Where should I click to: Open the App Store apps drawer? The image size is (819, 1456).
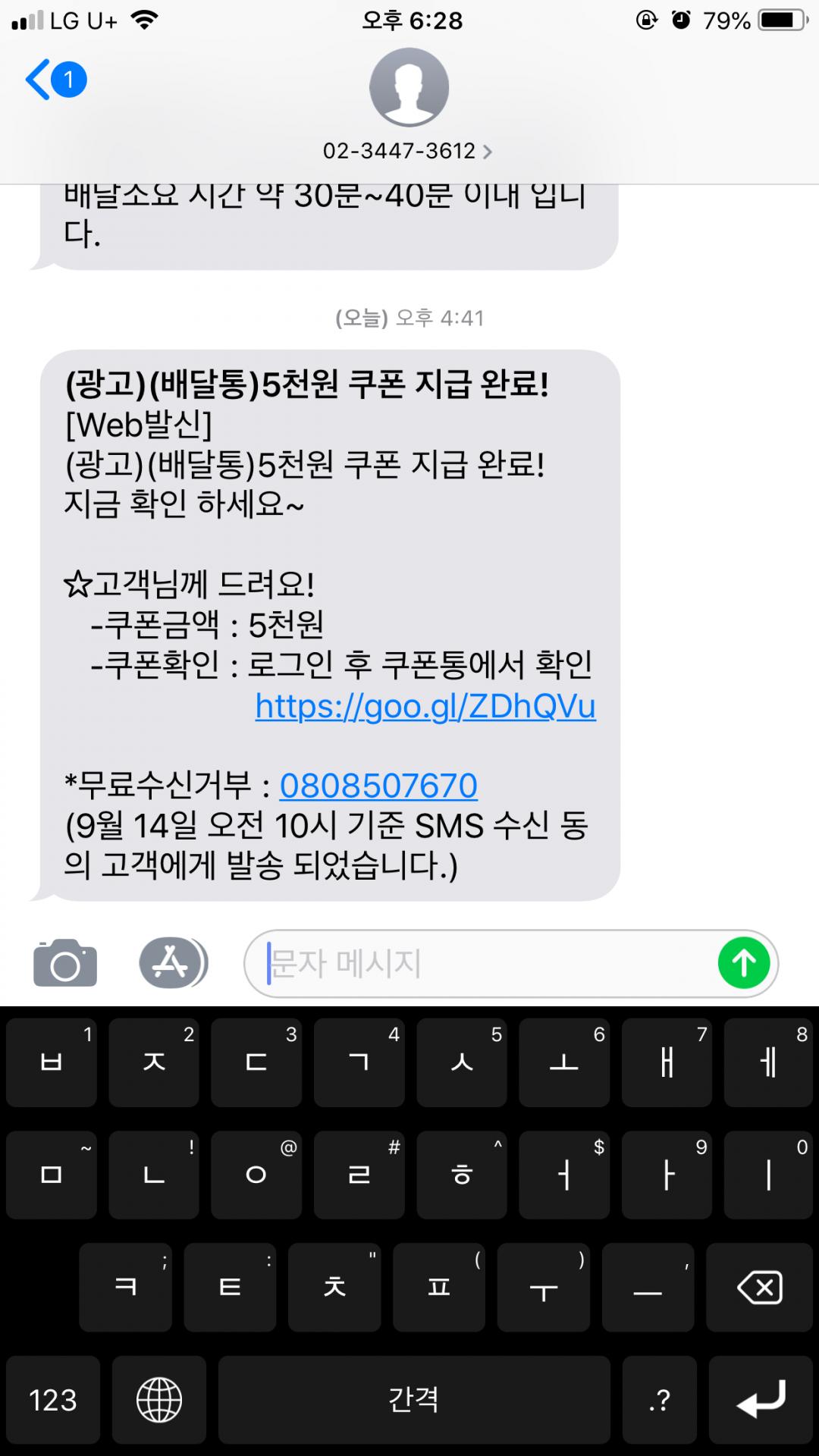(173, 963)
